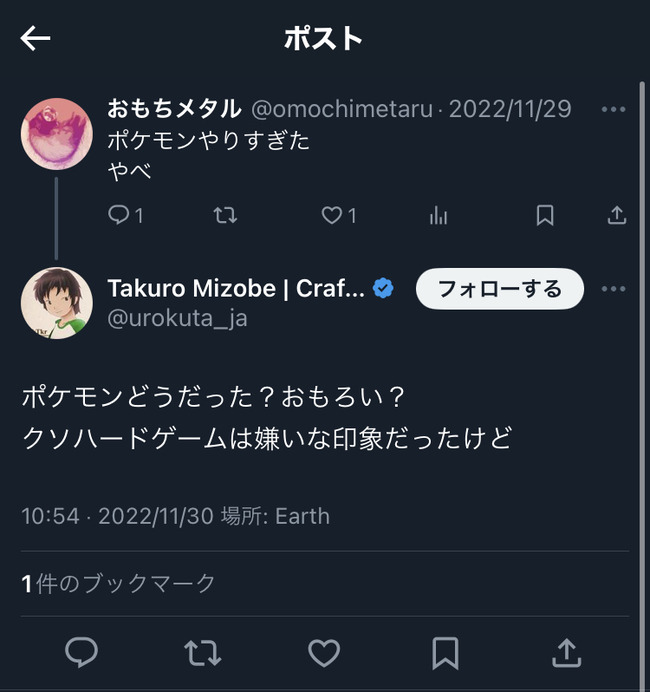Open Takuro Mizobe's profile picture
The width and height of the screenshot is (650, 692).
tap(56, 303)
